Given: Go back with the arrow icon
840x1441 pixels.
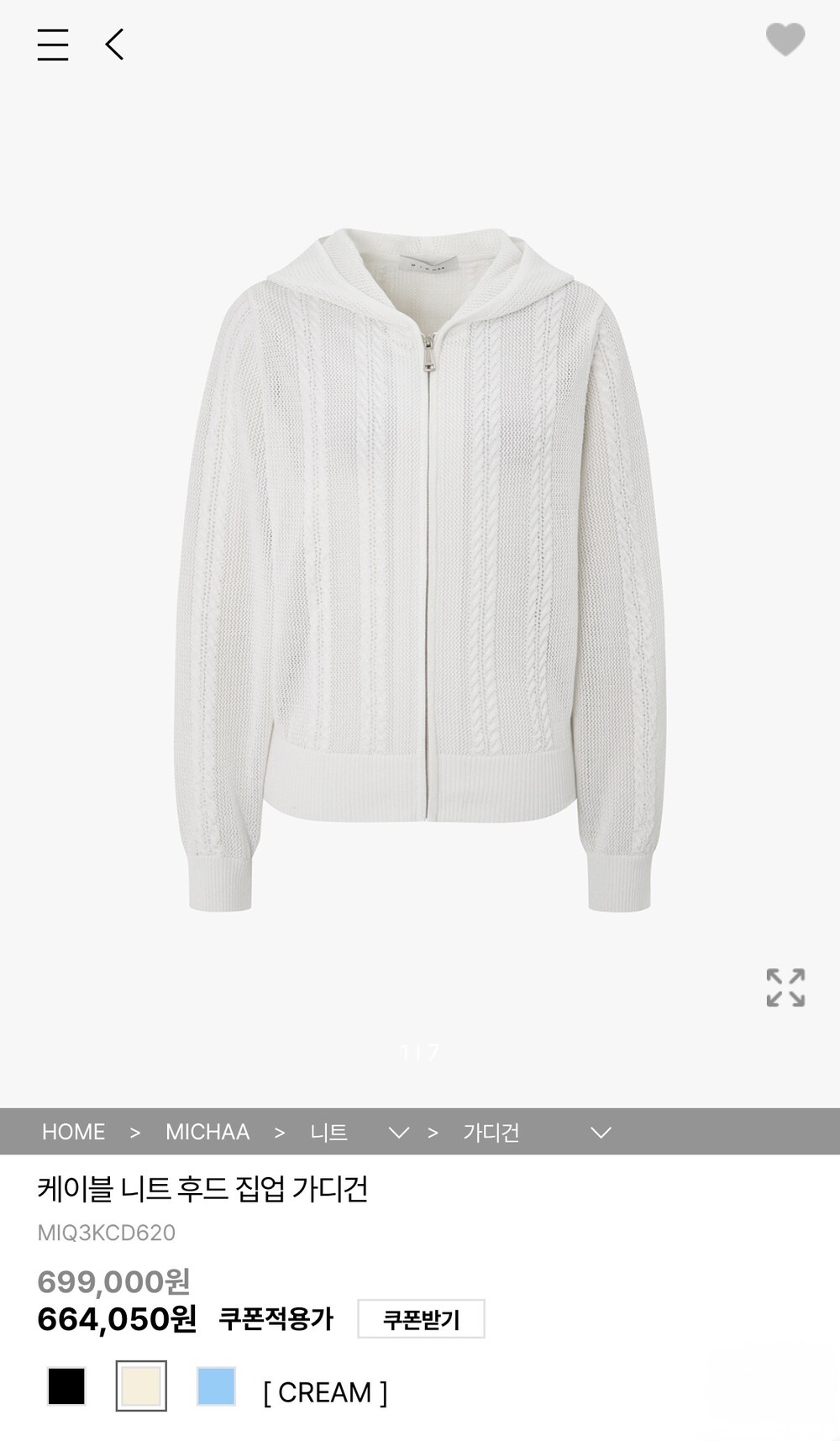Looking at the screenshot, I should (x=115, y=45).
